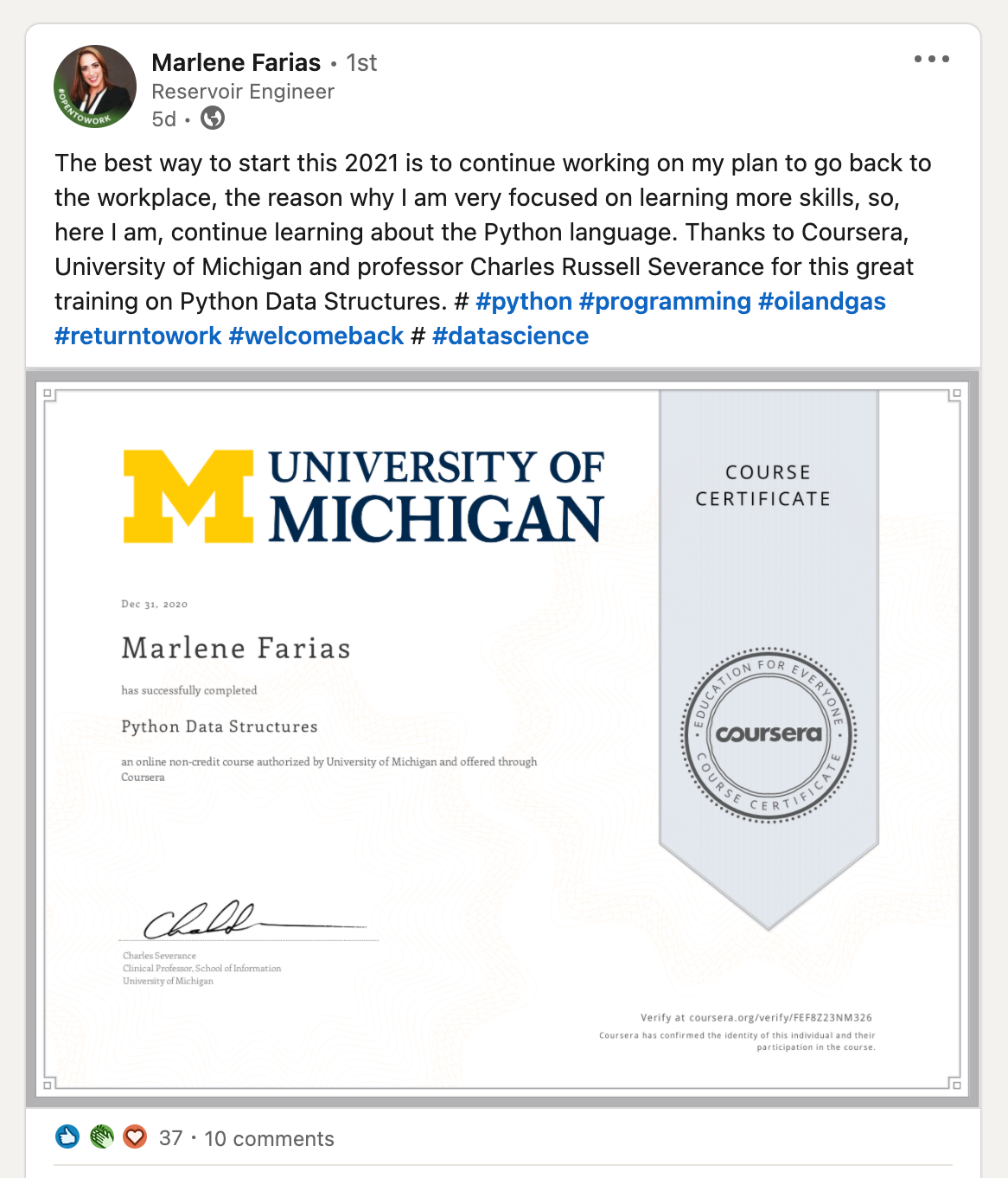
Task: Open Marlene Farias's name link
Action: (236, 62)
